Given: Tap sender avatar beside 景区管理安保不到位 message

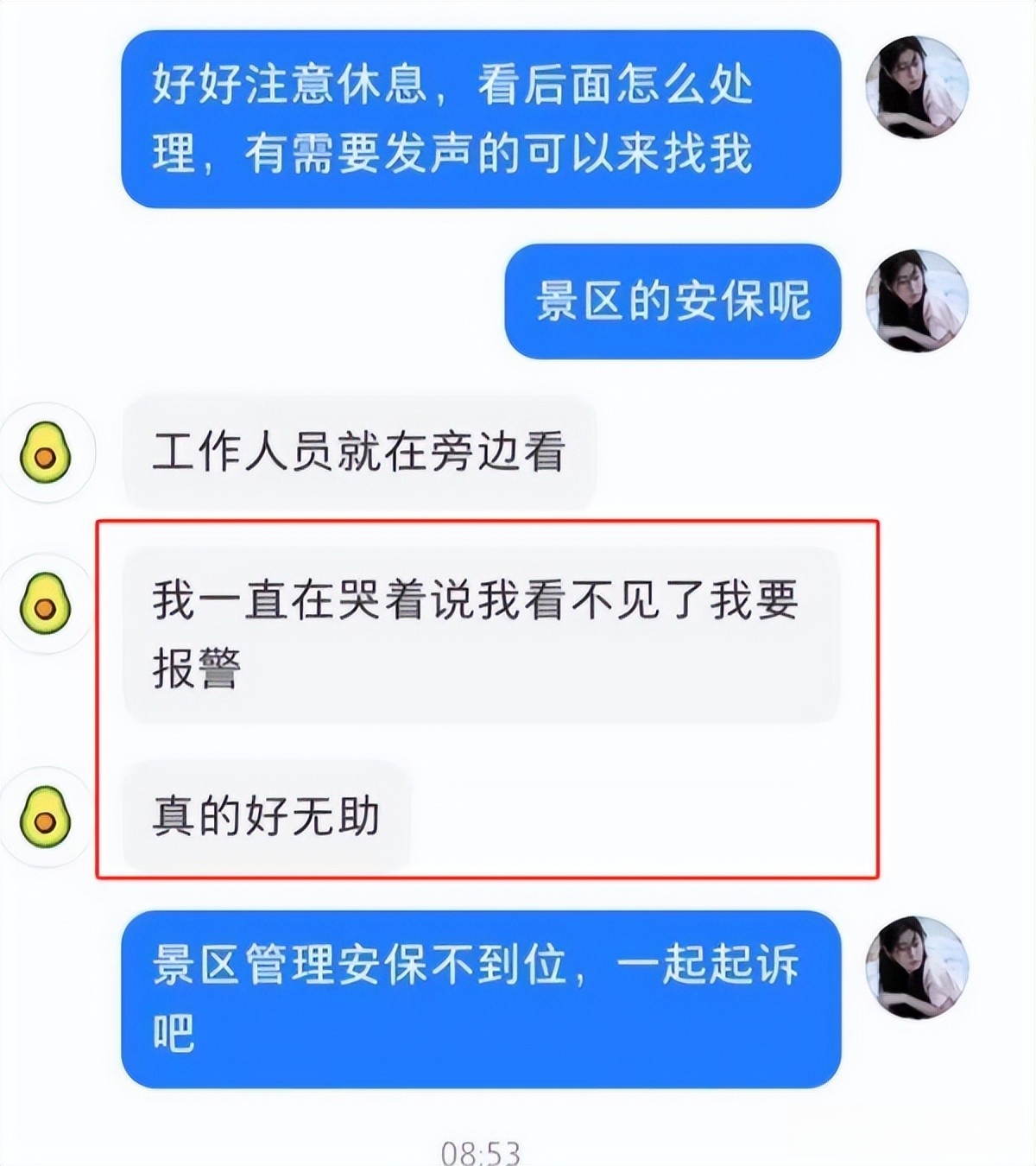Looking at the screenshot, I should pos(917,967).
